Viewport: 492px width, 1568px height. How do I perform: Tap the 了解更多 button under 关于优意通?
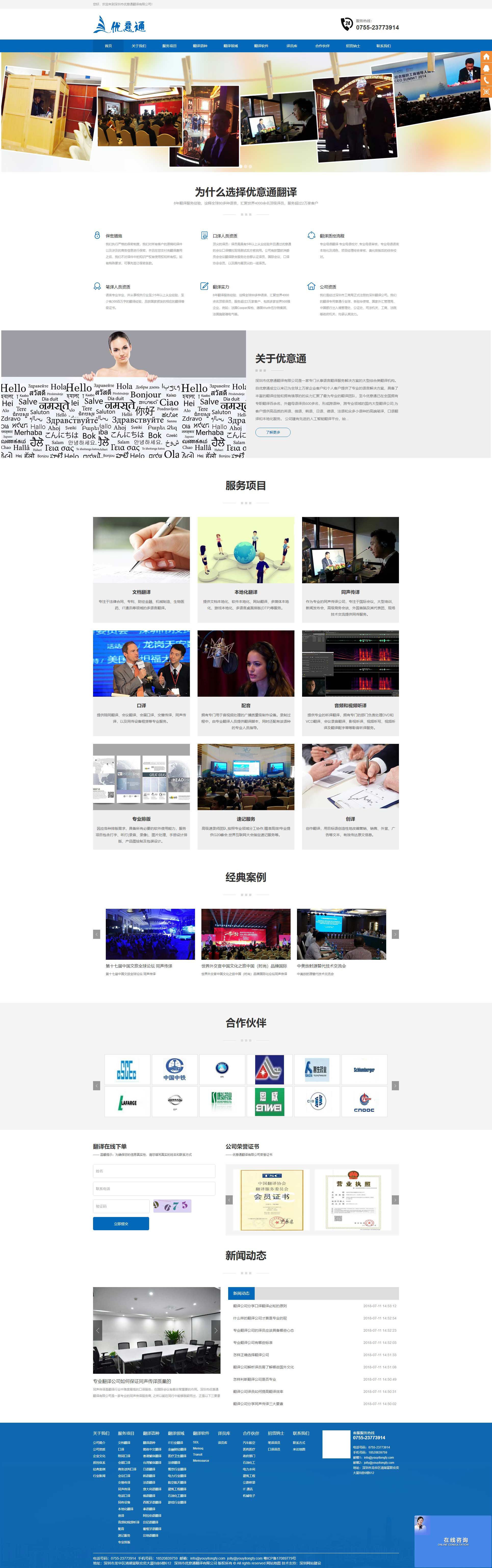click(273, 432)
